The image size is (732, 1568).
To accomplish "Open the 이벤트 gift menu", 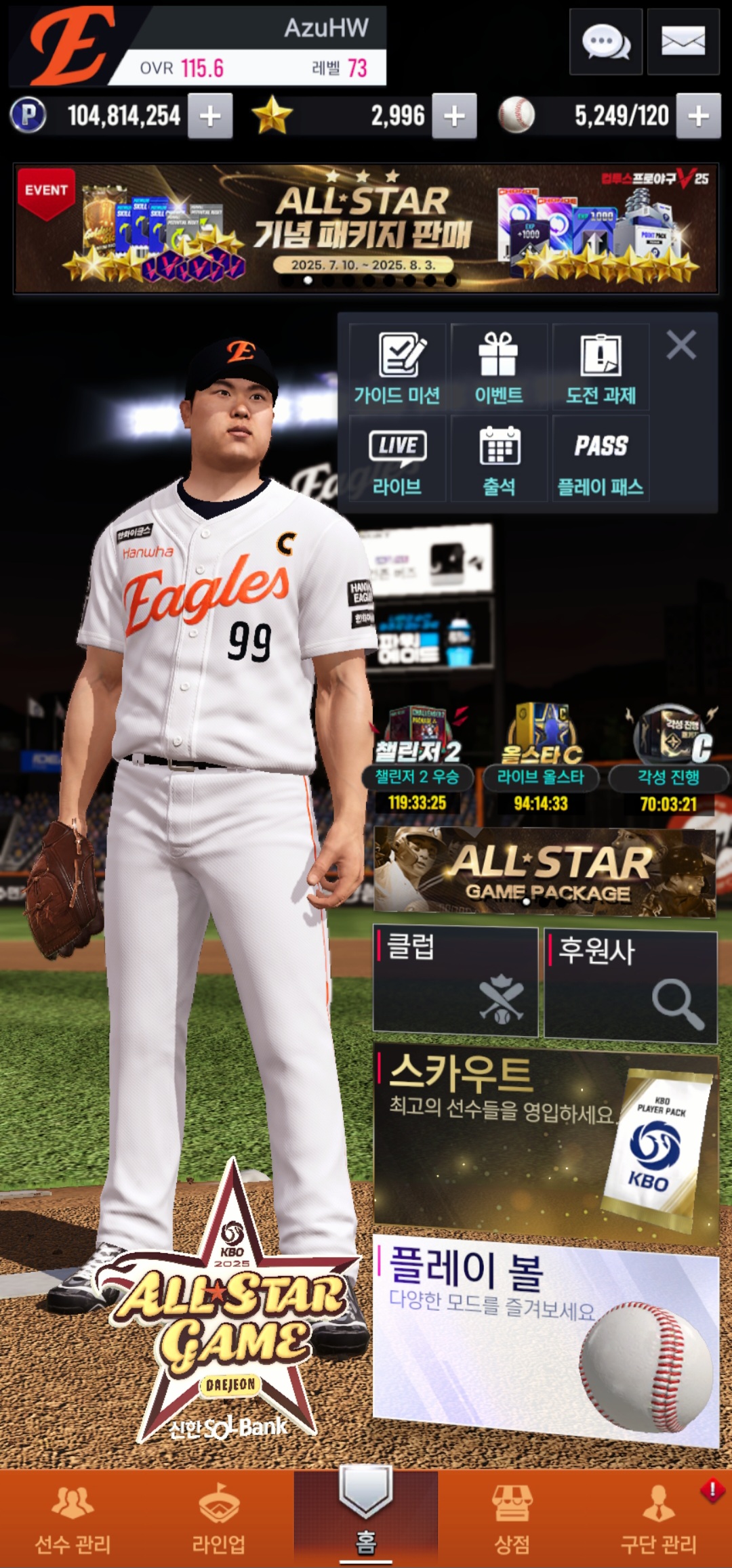I will coord(499,368).
